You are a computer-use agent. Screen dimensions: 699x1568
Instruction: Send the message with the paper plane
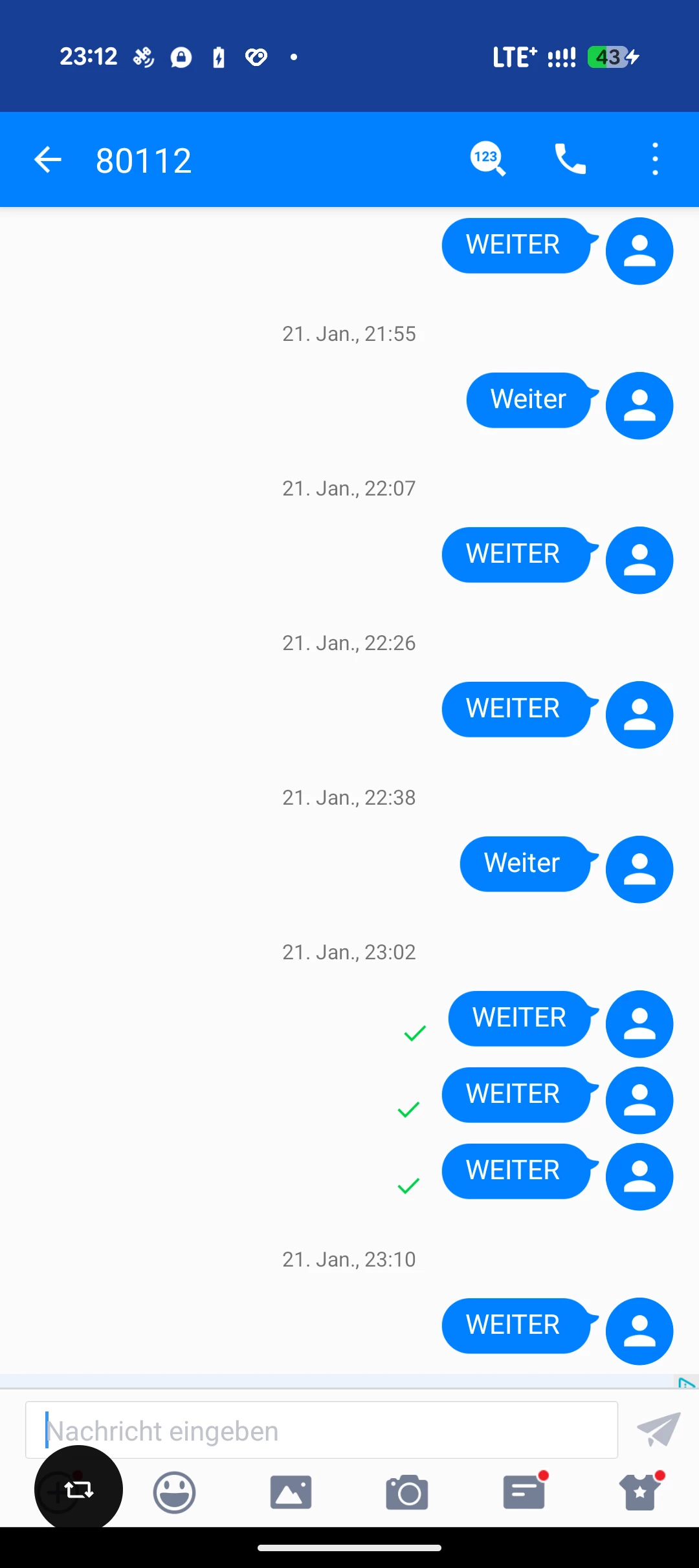point(658,1430)
